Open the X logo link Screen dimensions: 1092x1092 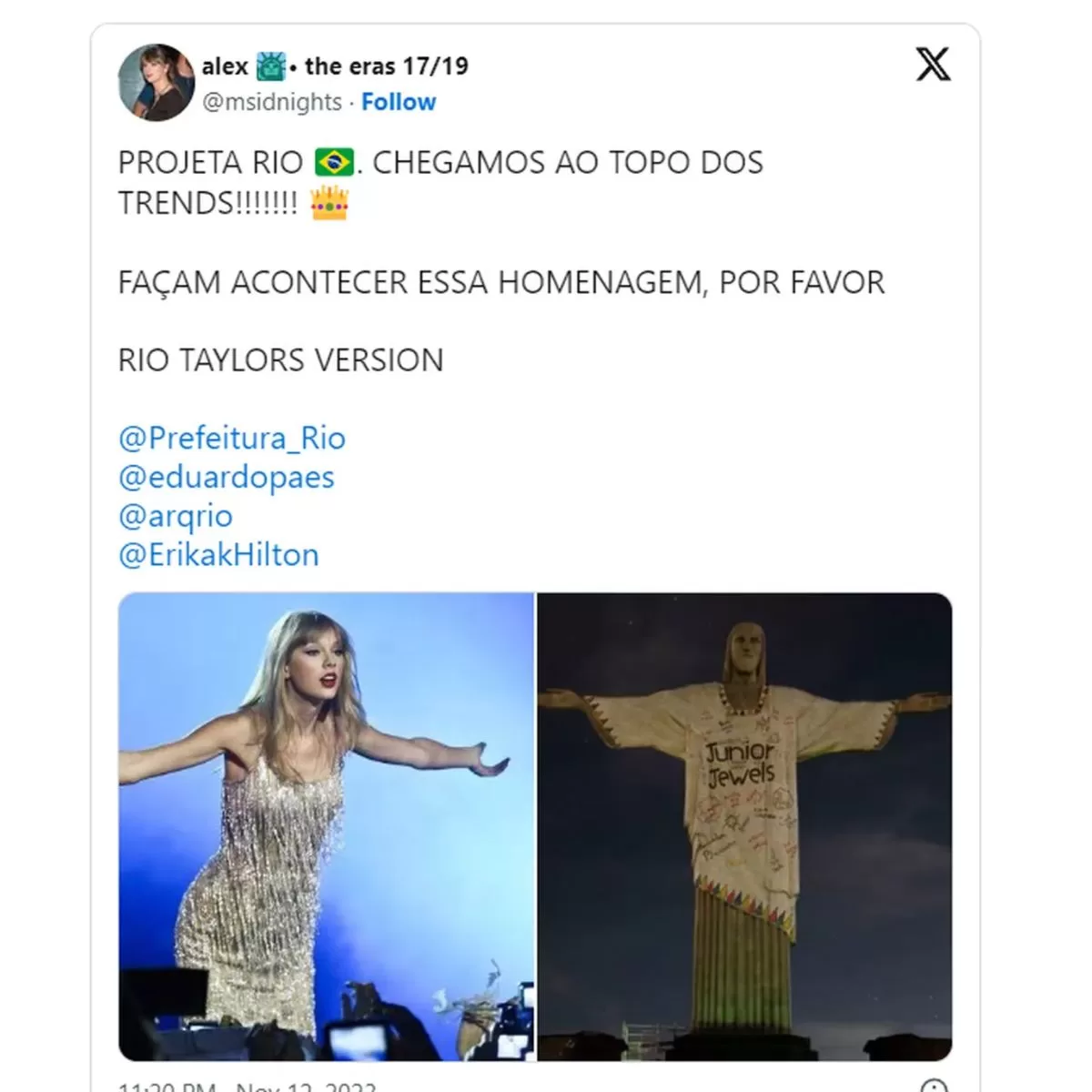pos(933,66)
